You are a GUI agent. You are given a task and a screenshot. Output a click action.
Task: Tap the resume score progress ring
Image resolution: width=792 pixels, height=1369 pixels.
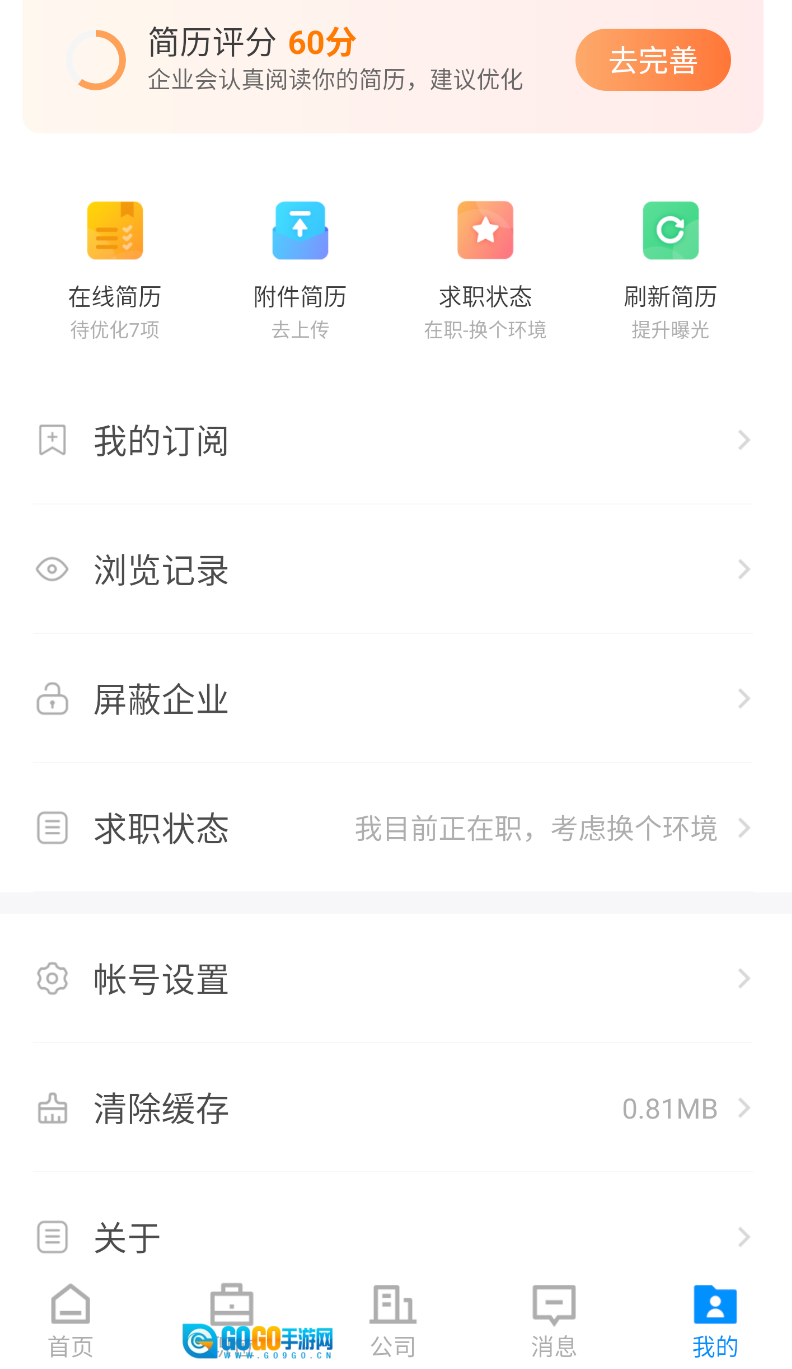click(97, 60)
